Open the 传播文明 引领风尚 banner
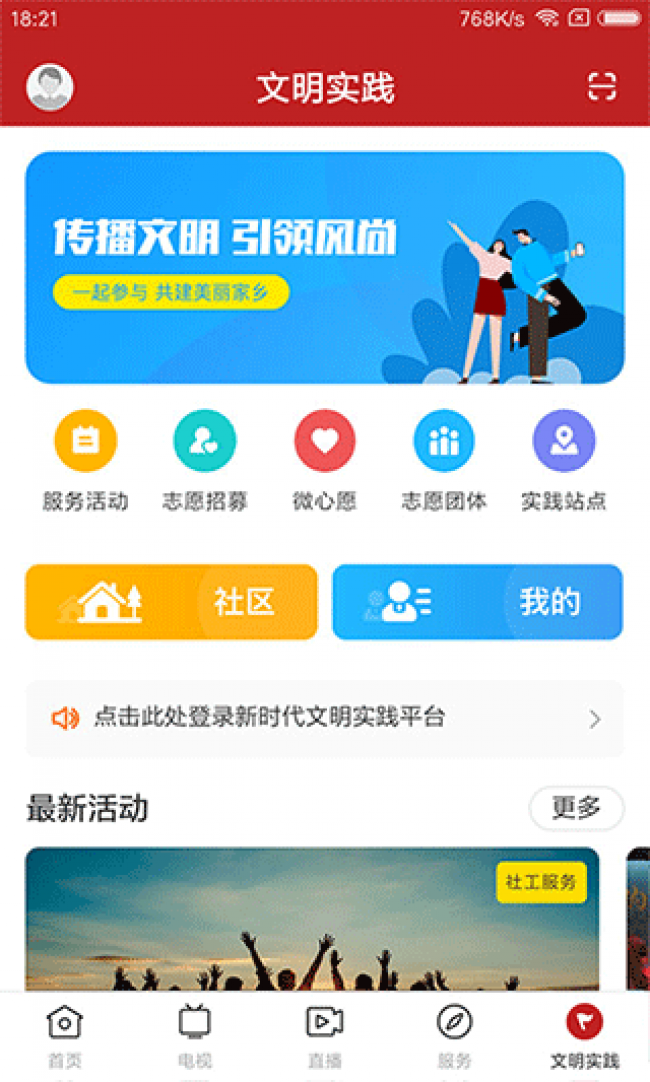Image resolution: width=650 pixels, height=1082 pixels. (324, 267)
